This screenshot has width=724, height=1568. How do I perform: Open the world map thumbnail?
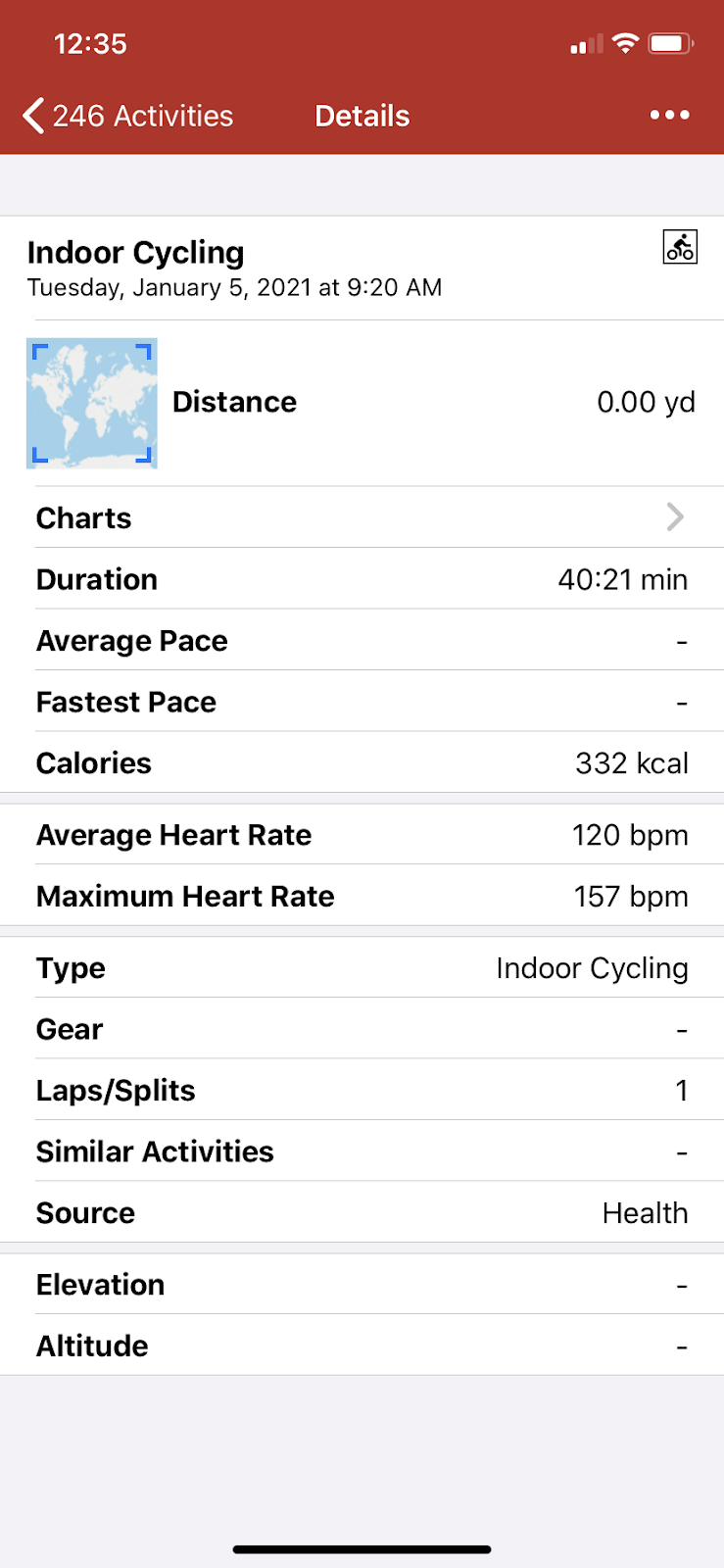(x=92, y=403)
